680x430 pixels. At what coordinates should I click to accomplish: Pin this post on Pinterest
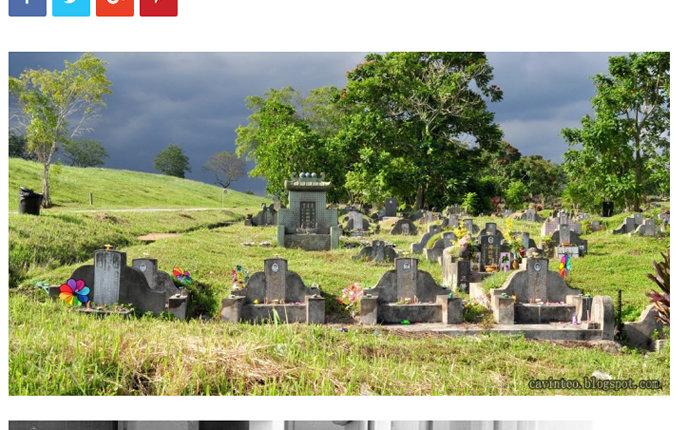coord(158,6)
